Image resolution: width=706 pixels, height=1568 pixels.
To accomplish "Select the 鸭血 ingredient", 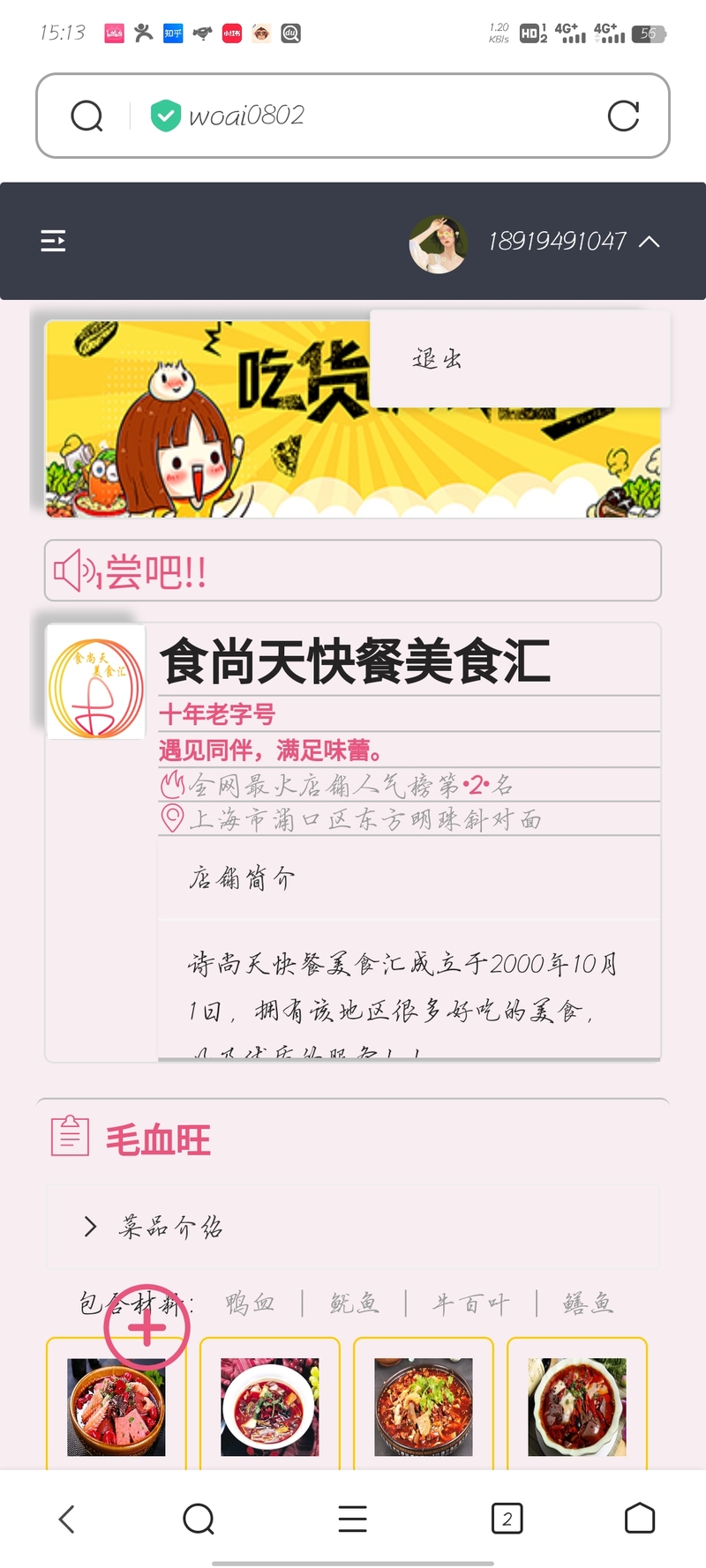I will point(249,1303).
